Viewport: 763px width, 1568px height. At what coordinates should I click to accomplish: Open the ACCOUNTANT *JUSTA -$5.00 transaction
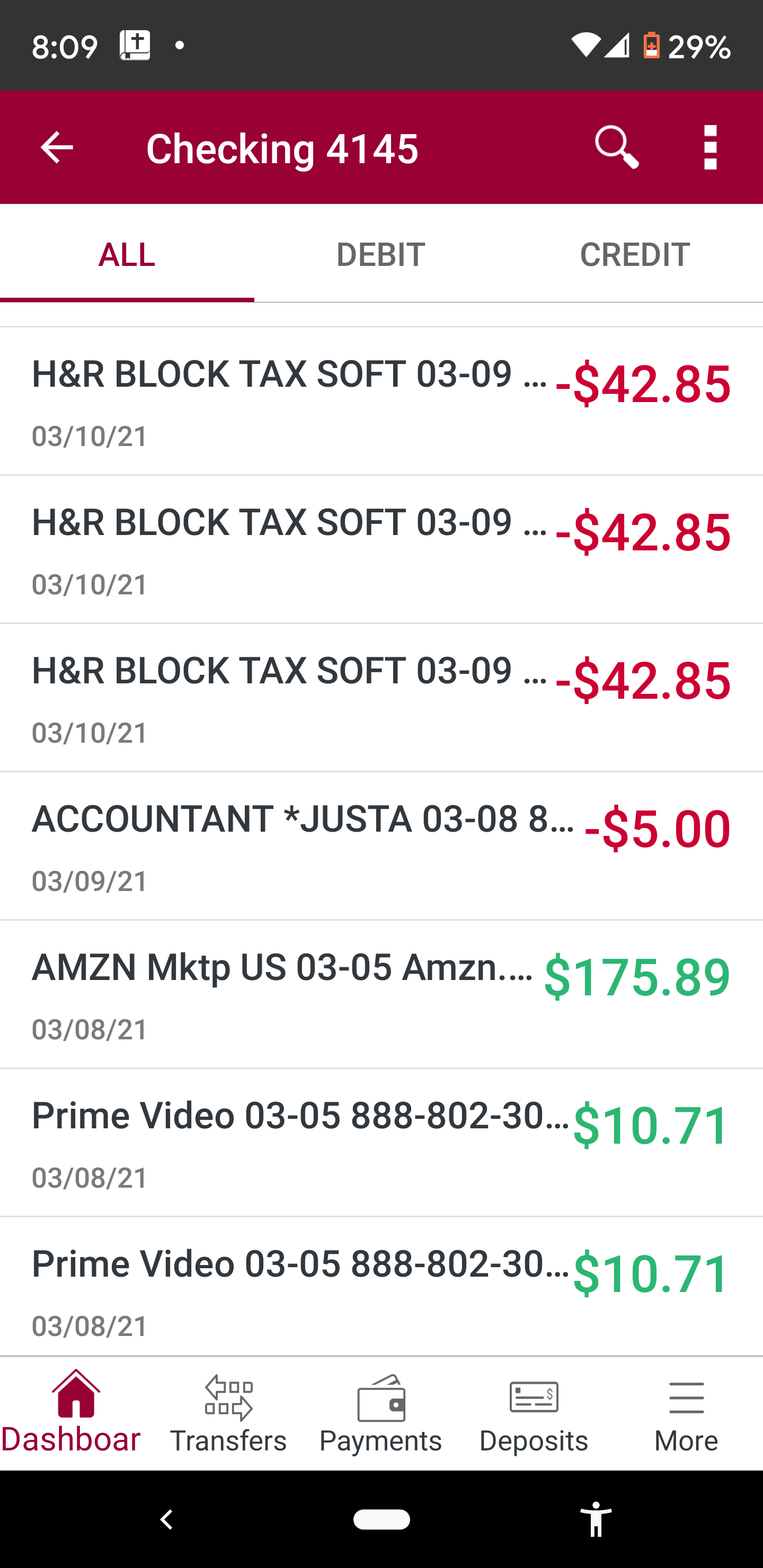[381, 846]
